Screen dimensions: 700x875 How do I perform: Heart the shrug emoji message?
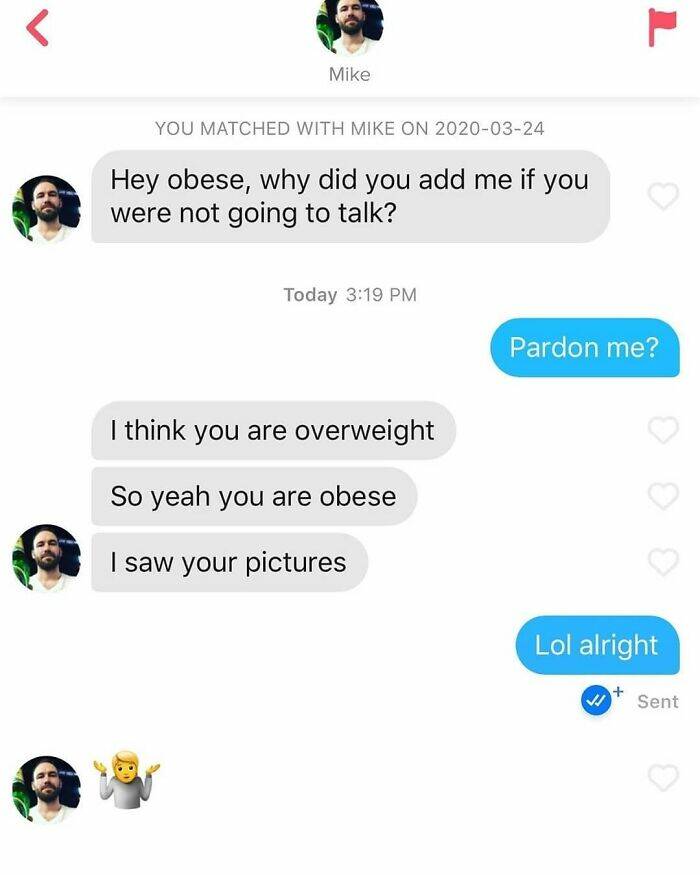tap(663, 776)
